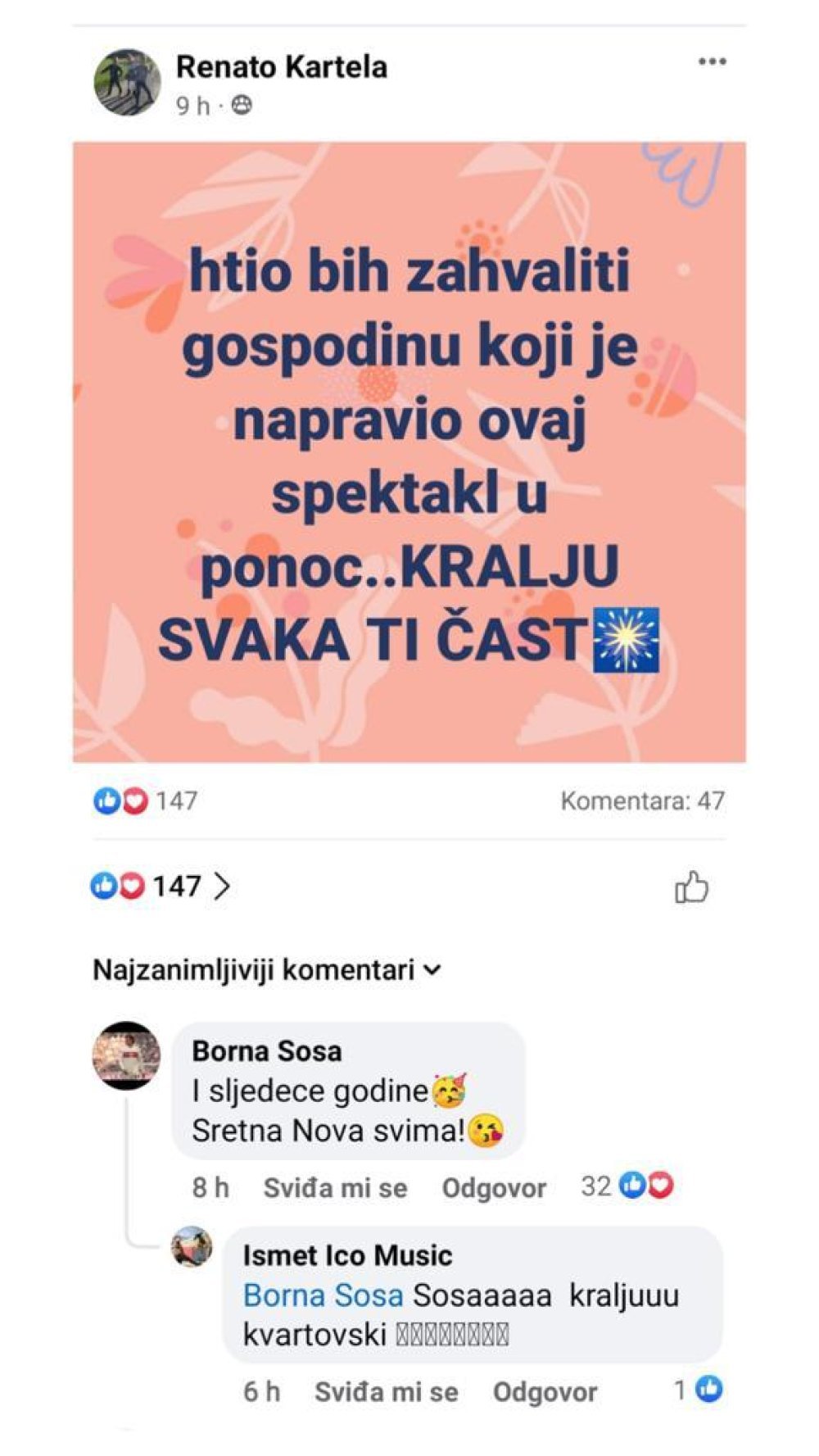Open the post's three-dot options menu

(712, 62)
